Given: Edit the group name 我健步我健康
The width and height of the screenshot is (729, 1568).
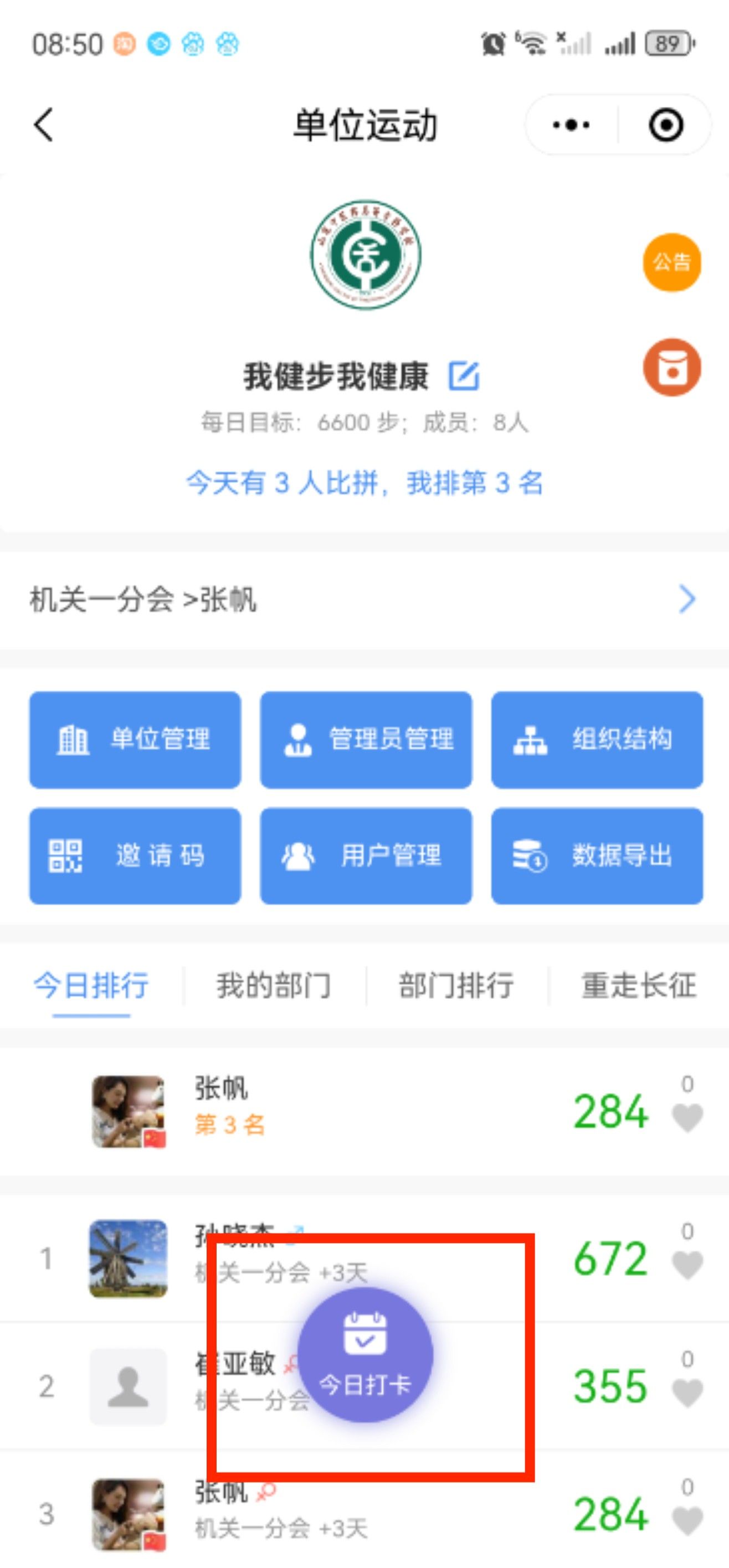Looking at the screenshot, I should pyautogui.click(x=464, y=375).
